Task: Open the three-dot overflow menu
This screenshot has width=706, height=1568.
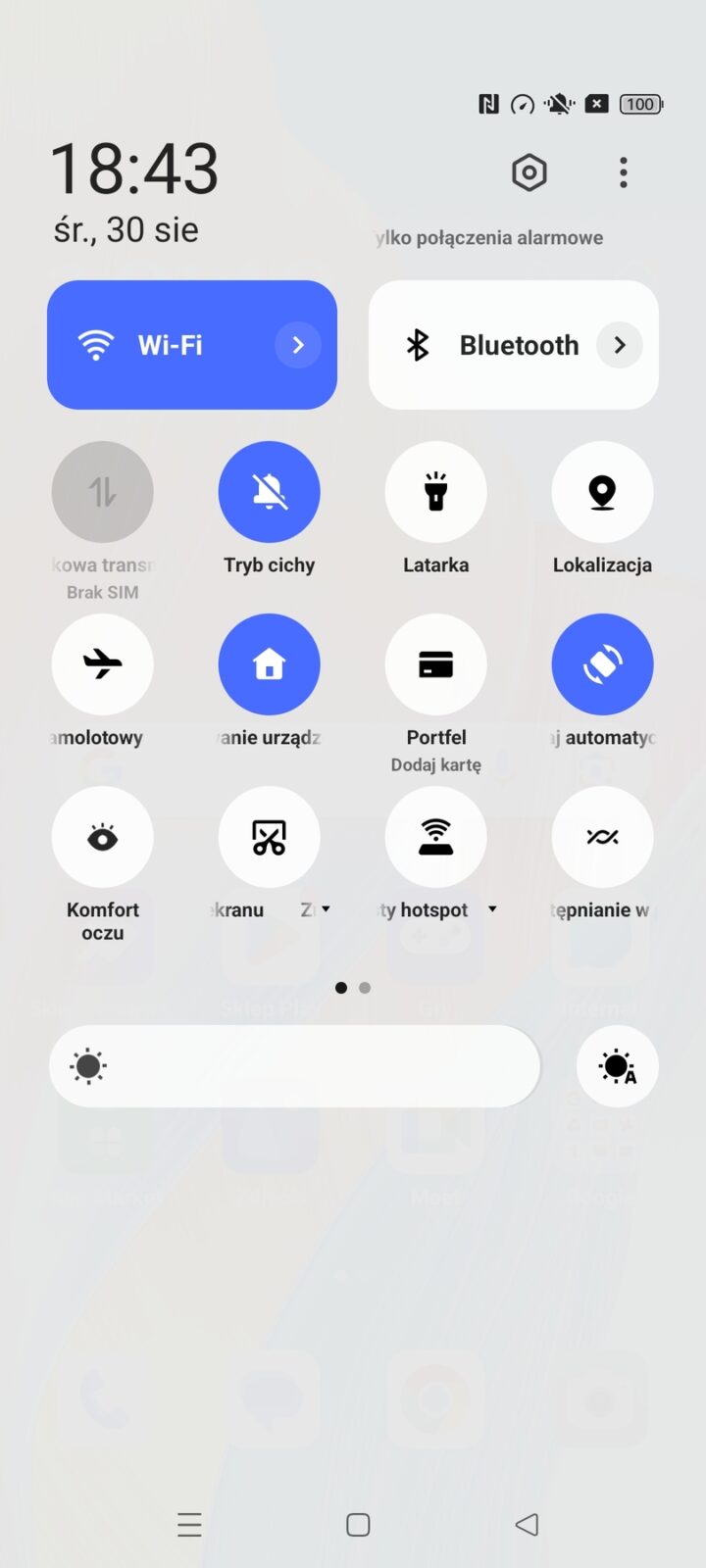Action: click(x=623, y=173)
